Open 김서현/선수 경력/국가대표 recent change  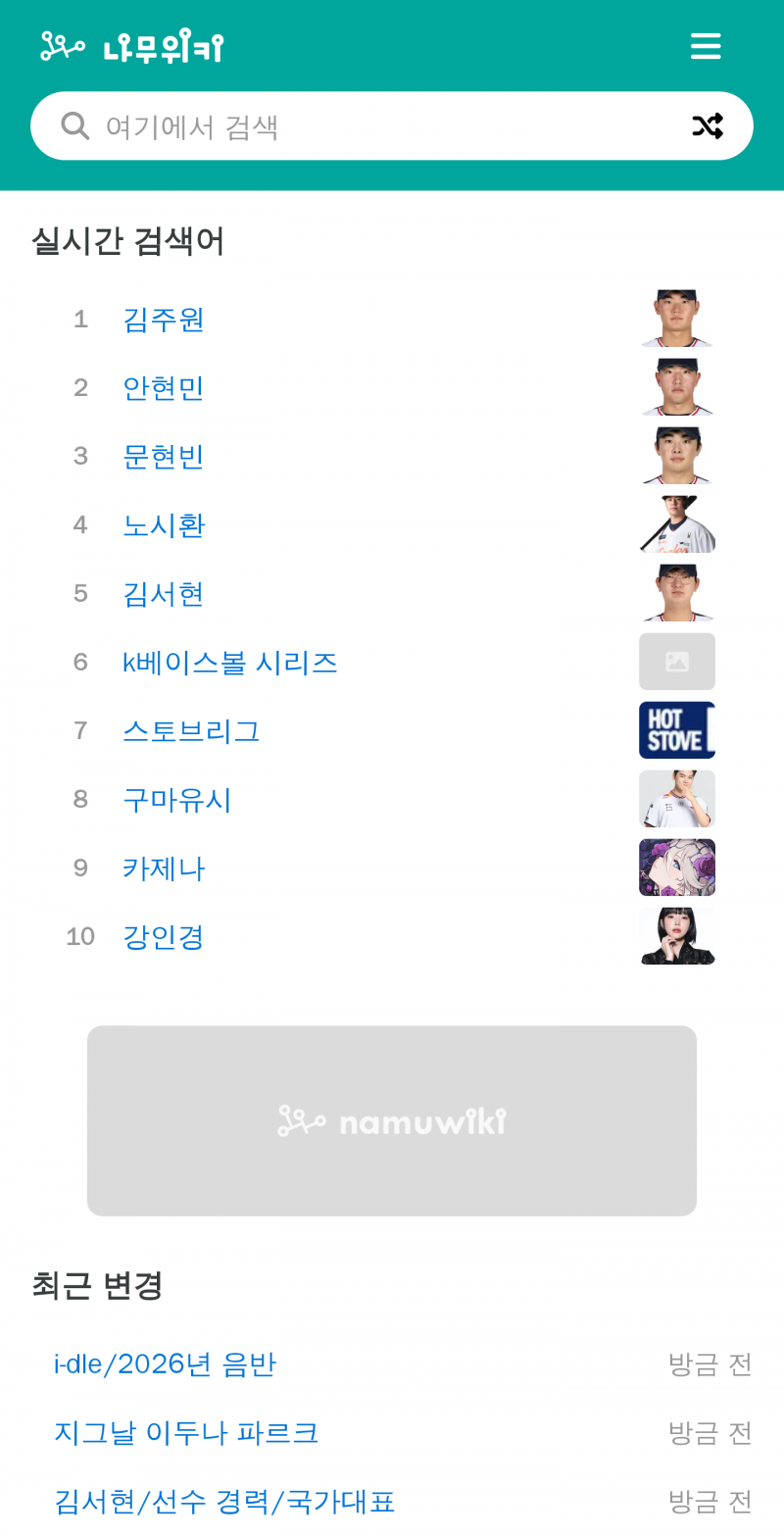click(x=223, y=1500)
